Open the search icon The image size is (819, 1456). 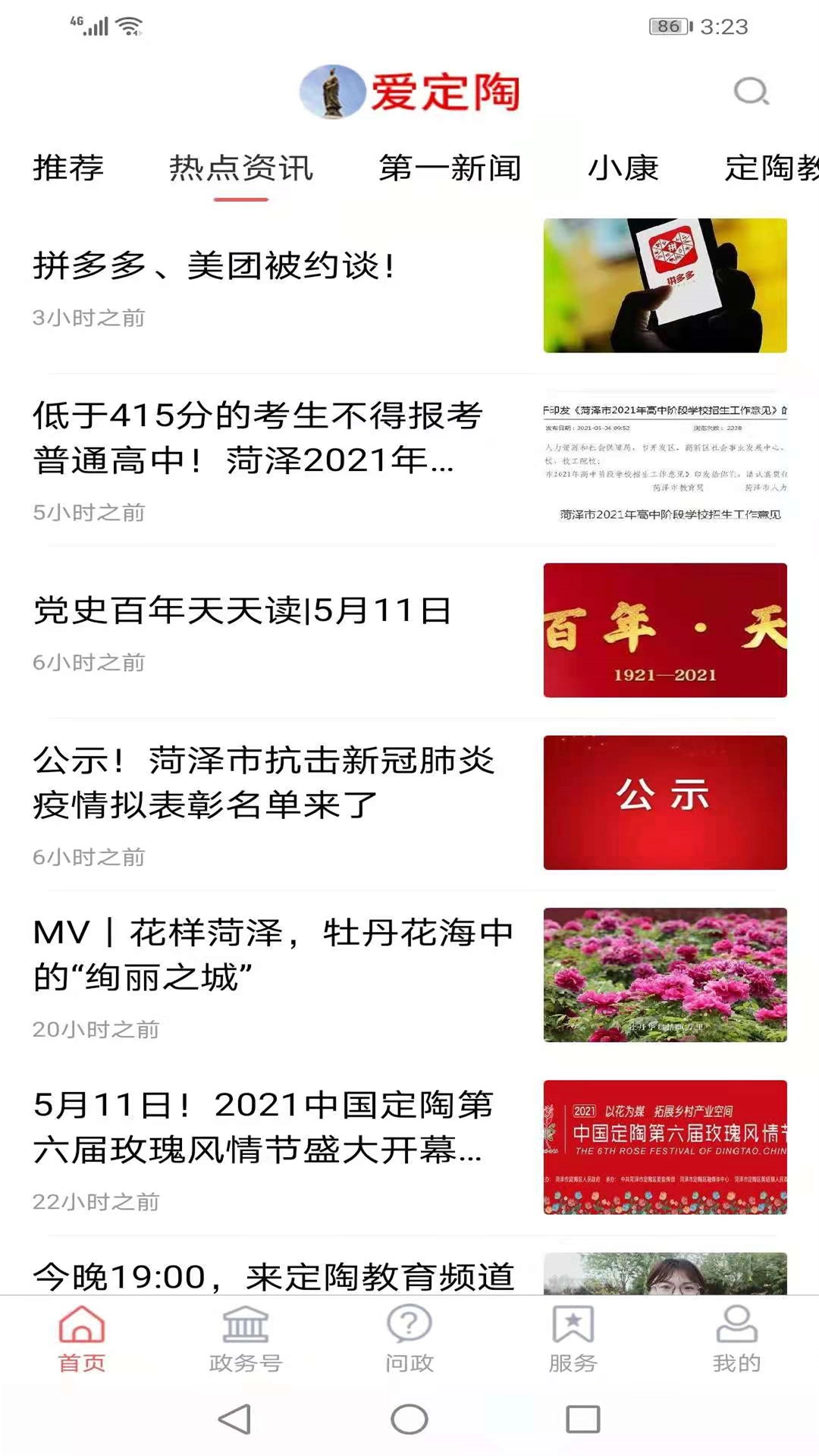coord(751,93)
